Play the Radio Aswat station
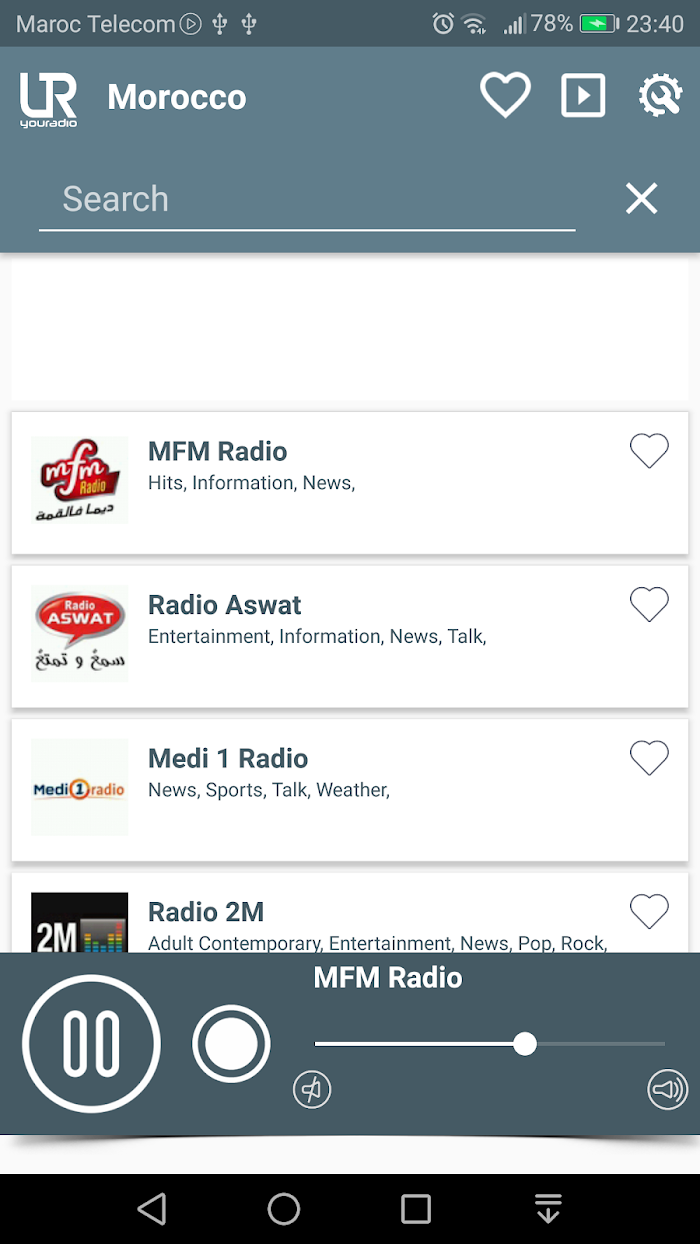Screen dimensions: 700x1244 pyautogui.click(x=350, y=637)
